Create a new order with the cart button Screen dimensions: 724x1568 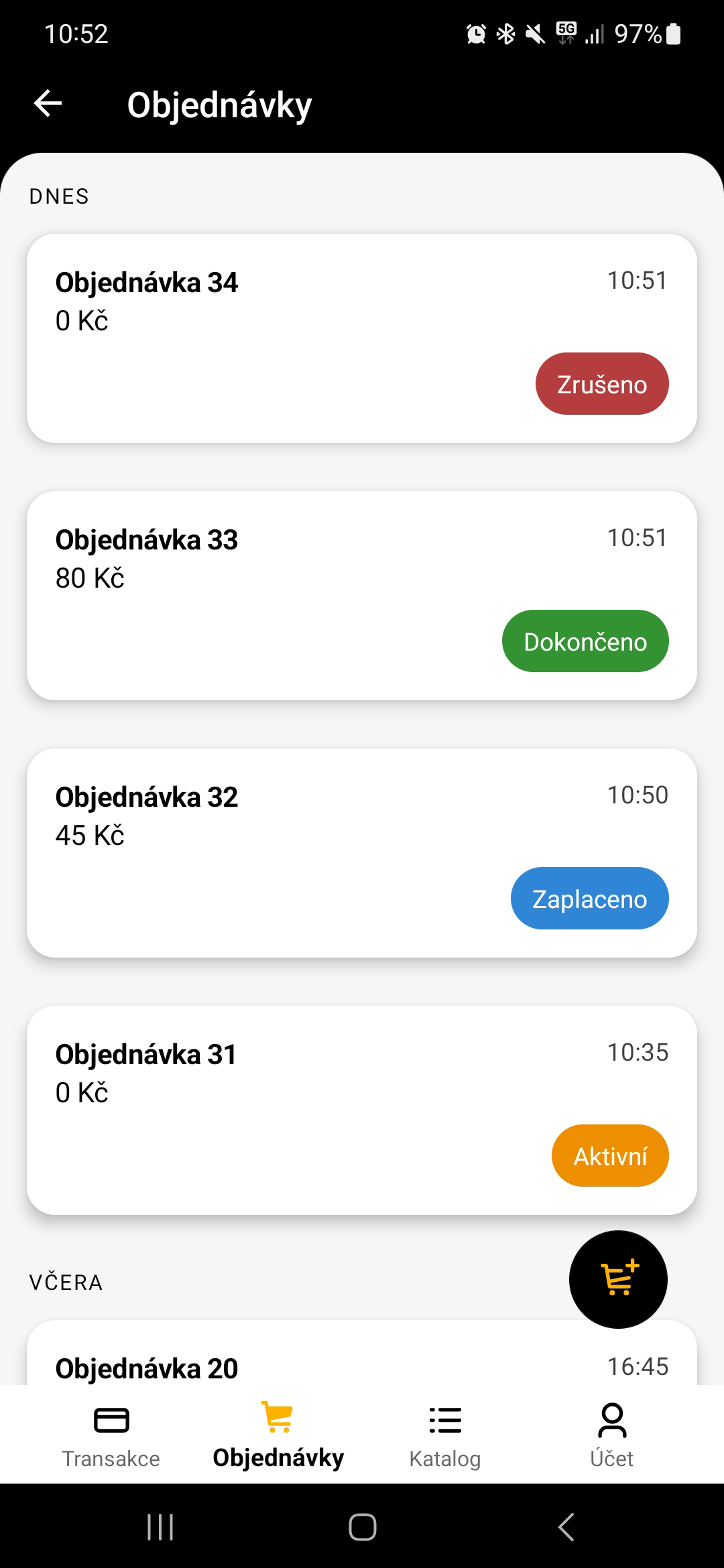pos(618,1279)
